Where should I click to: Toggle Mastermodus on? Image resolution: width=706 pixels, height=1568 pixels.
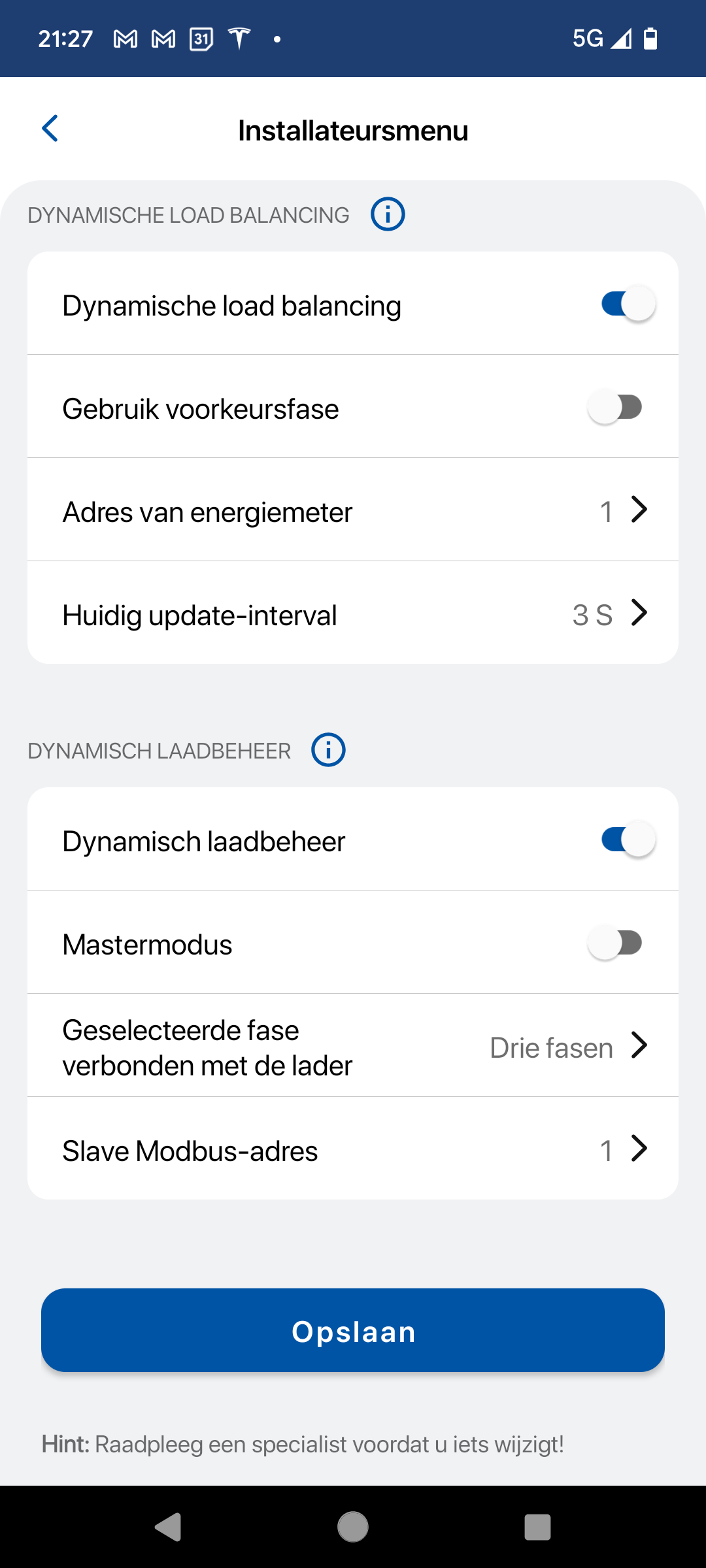click(615, 943)
